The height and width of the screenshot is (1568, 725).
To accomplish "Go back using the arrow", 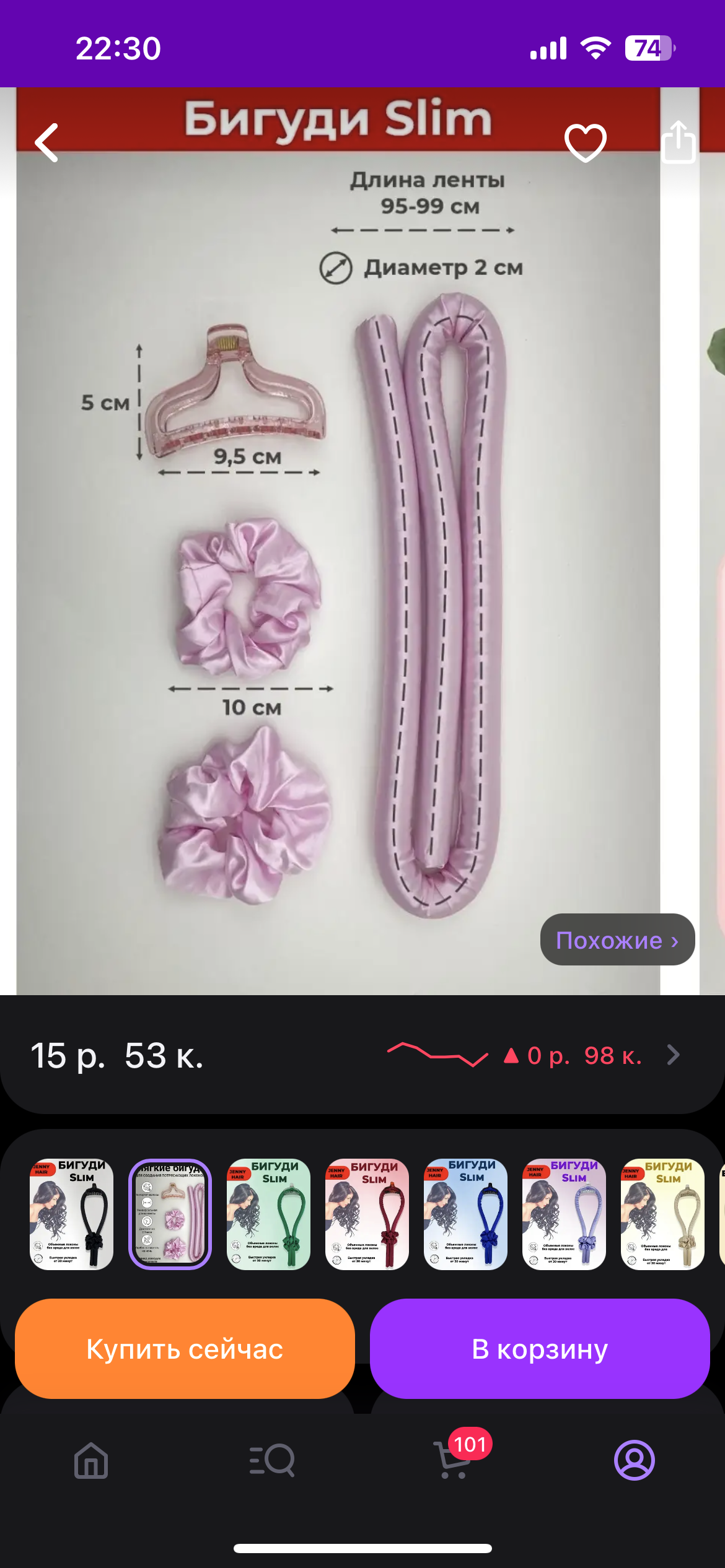I will [x=47, y=142].
